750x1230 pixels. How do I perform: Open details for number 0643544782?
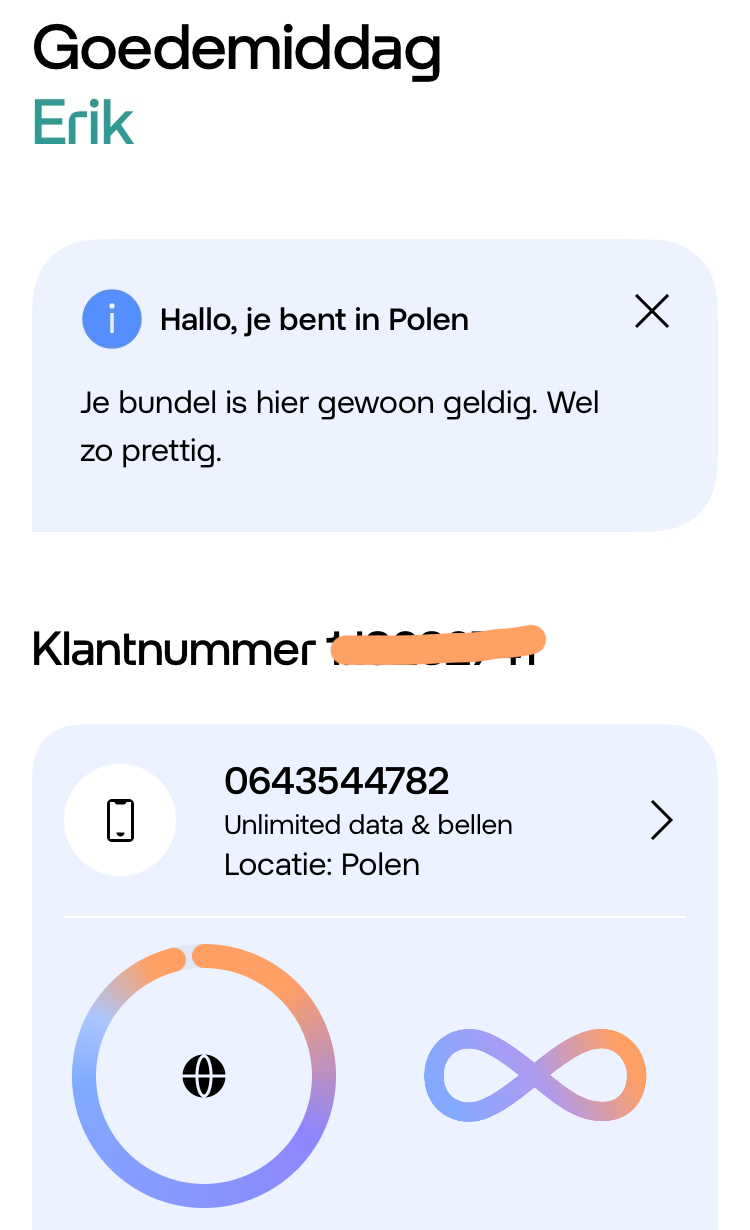(x=661, y=821)
